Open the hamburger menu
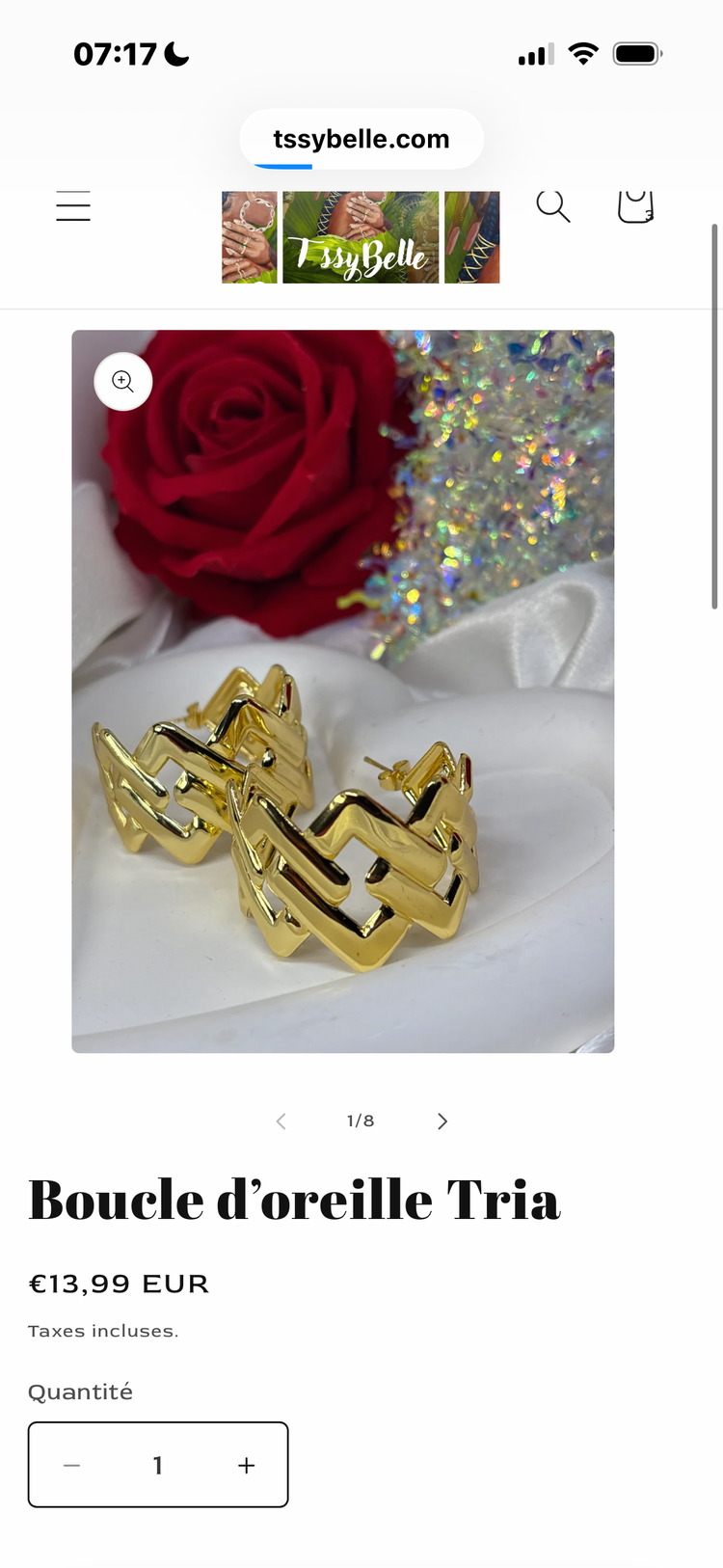The width and height of the screenshot is (723, 1568). click(73, 206)
